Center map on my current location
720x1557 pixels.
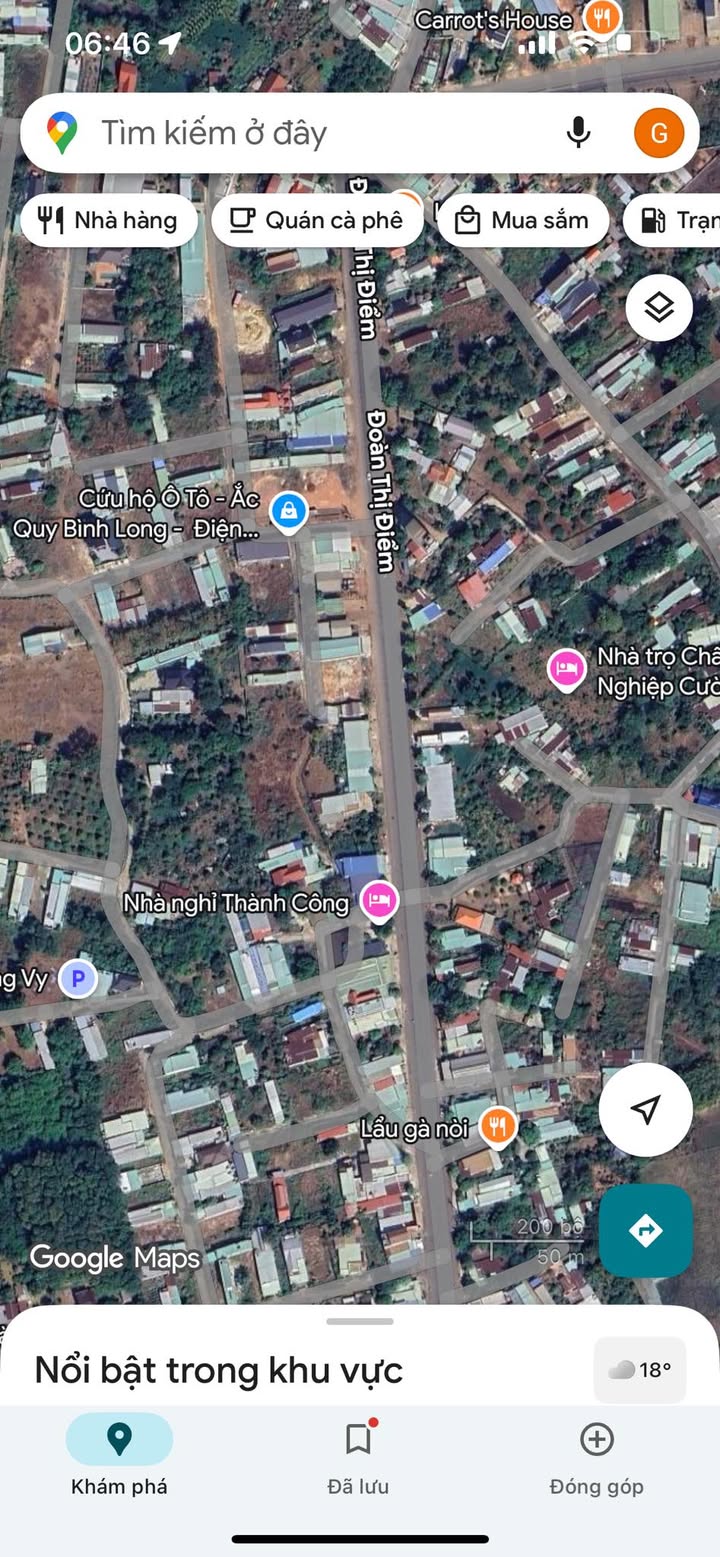pos(645,1109)
